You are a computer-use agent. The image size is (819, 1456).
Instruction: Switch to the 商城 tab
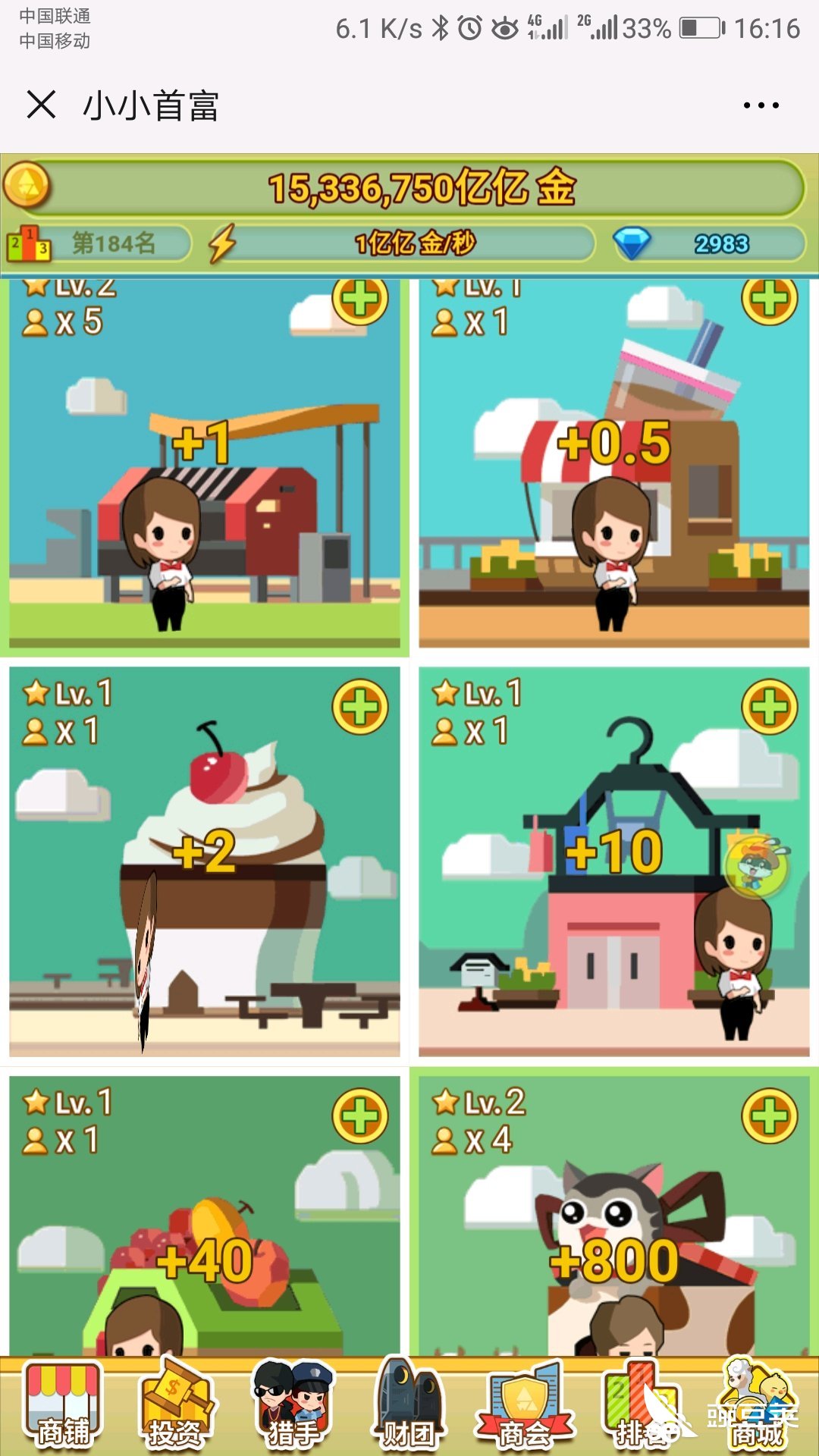coord(757,1404)
